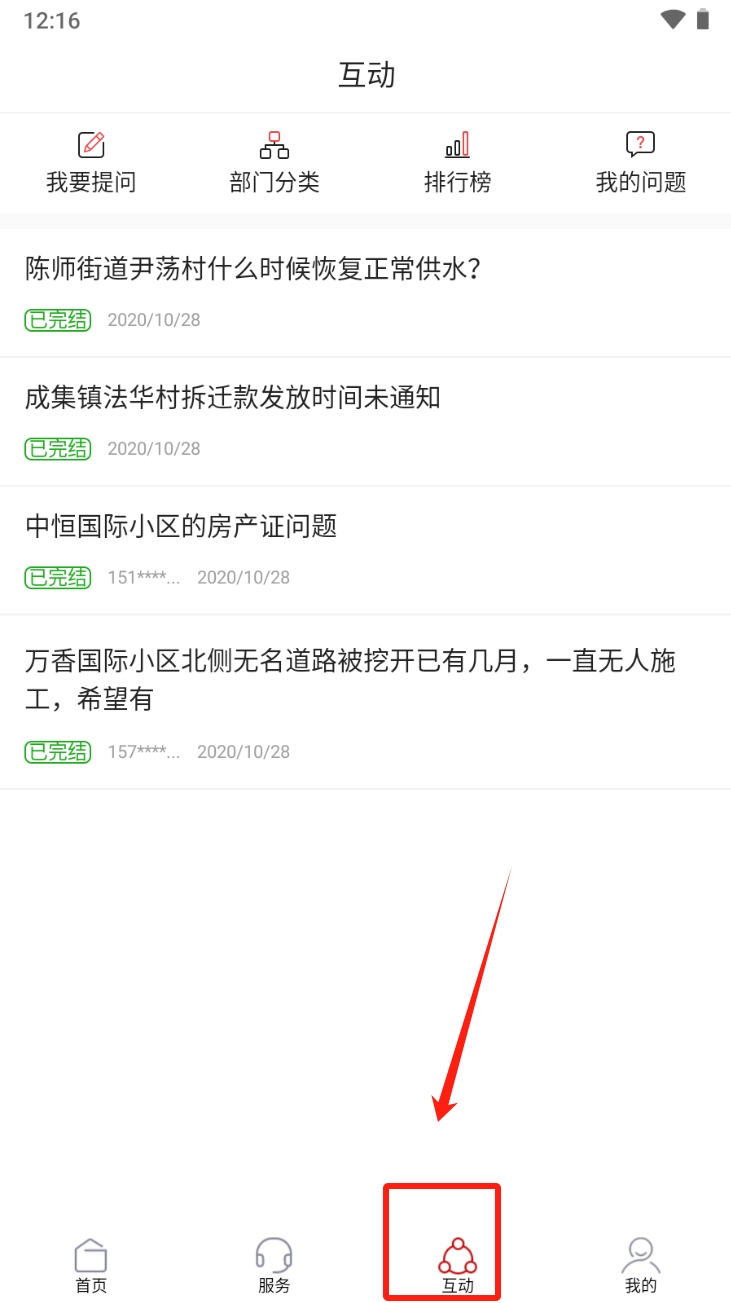Image resolution: width=731 pixels, height=1303 pixels.
Task: View the 排行榜 ranking list
Action: point(457,162)
